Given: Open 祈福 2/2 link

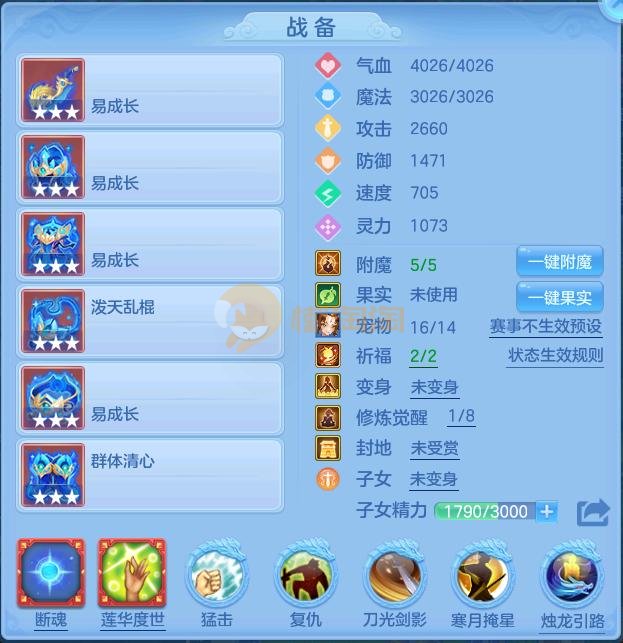Looking at the screenshot, I should pos(423,356).
